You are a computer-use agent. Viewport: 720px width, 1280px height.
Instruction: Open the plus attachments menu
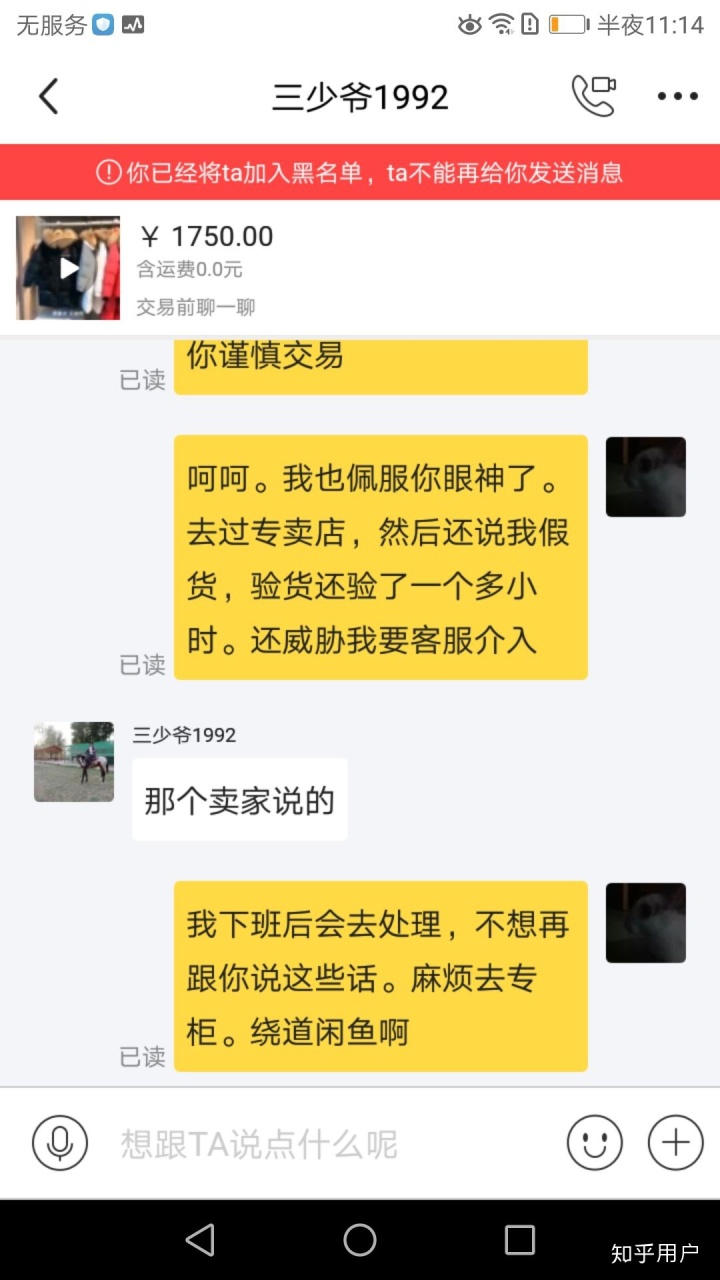click(x=675, y=1142)
